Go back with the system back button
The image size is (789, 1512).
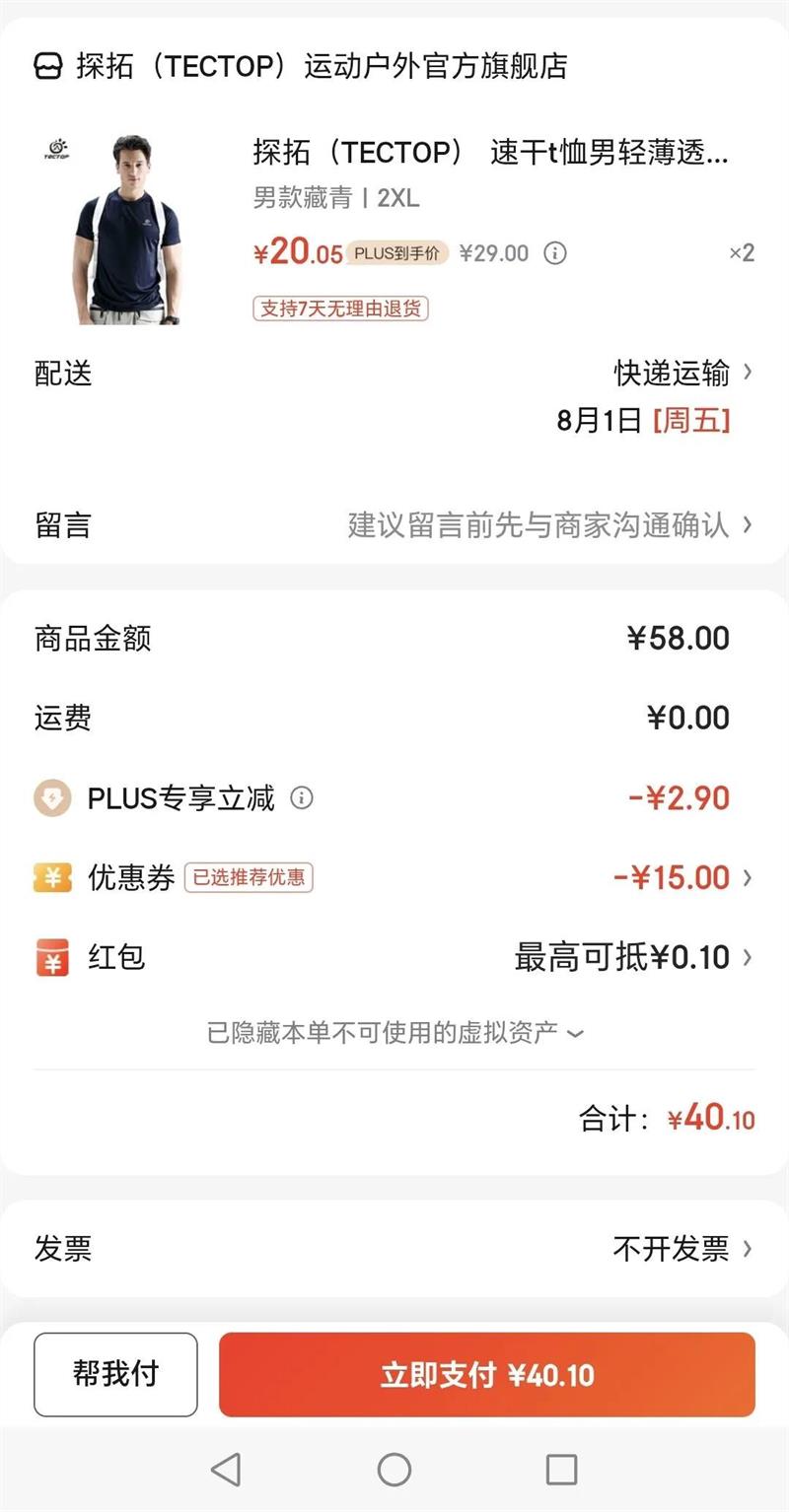(x=226, y=1470)
